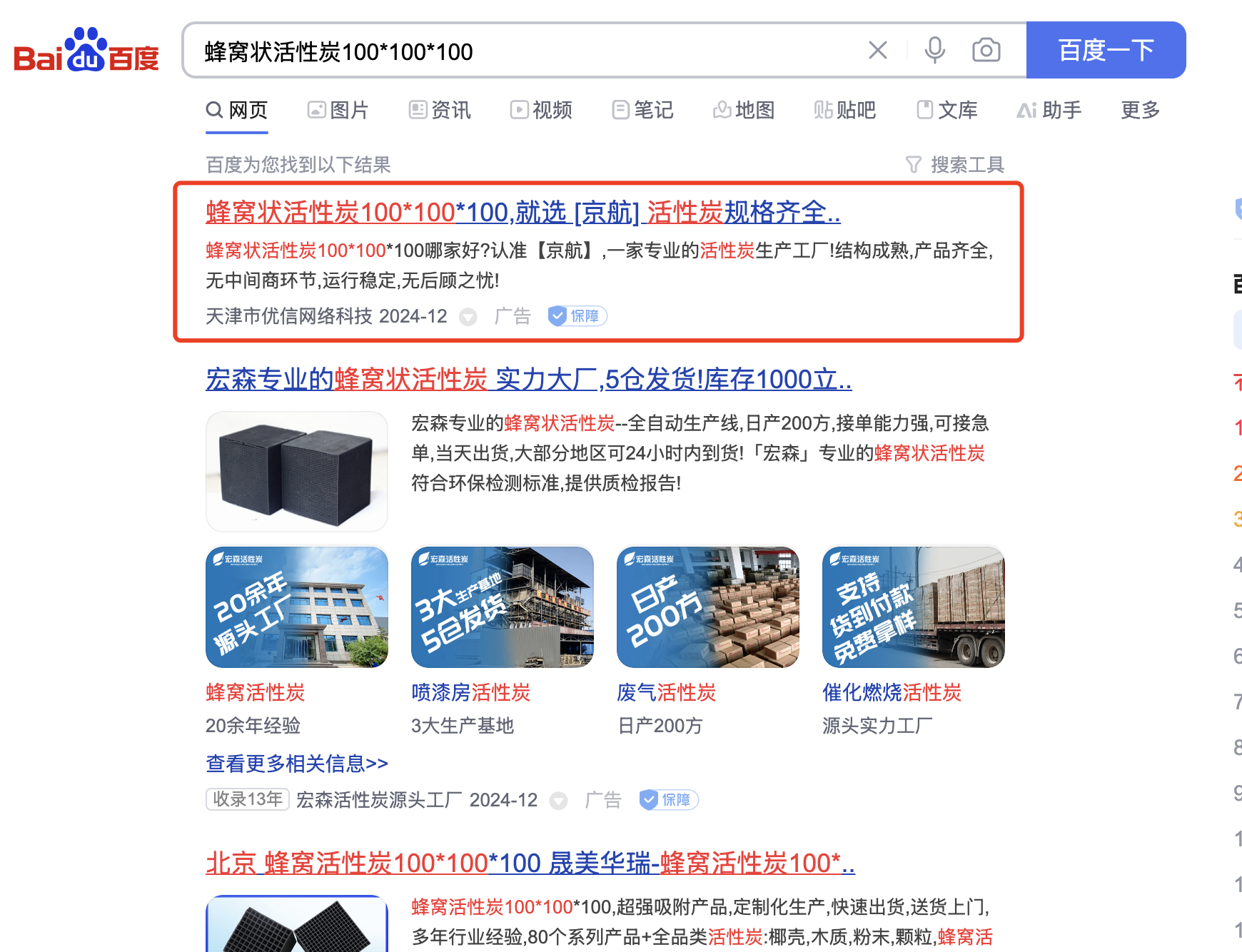Open 宏森专业的蜂窝状活性炭 result title

point(528,379)
